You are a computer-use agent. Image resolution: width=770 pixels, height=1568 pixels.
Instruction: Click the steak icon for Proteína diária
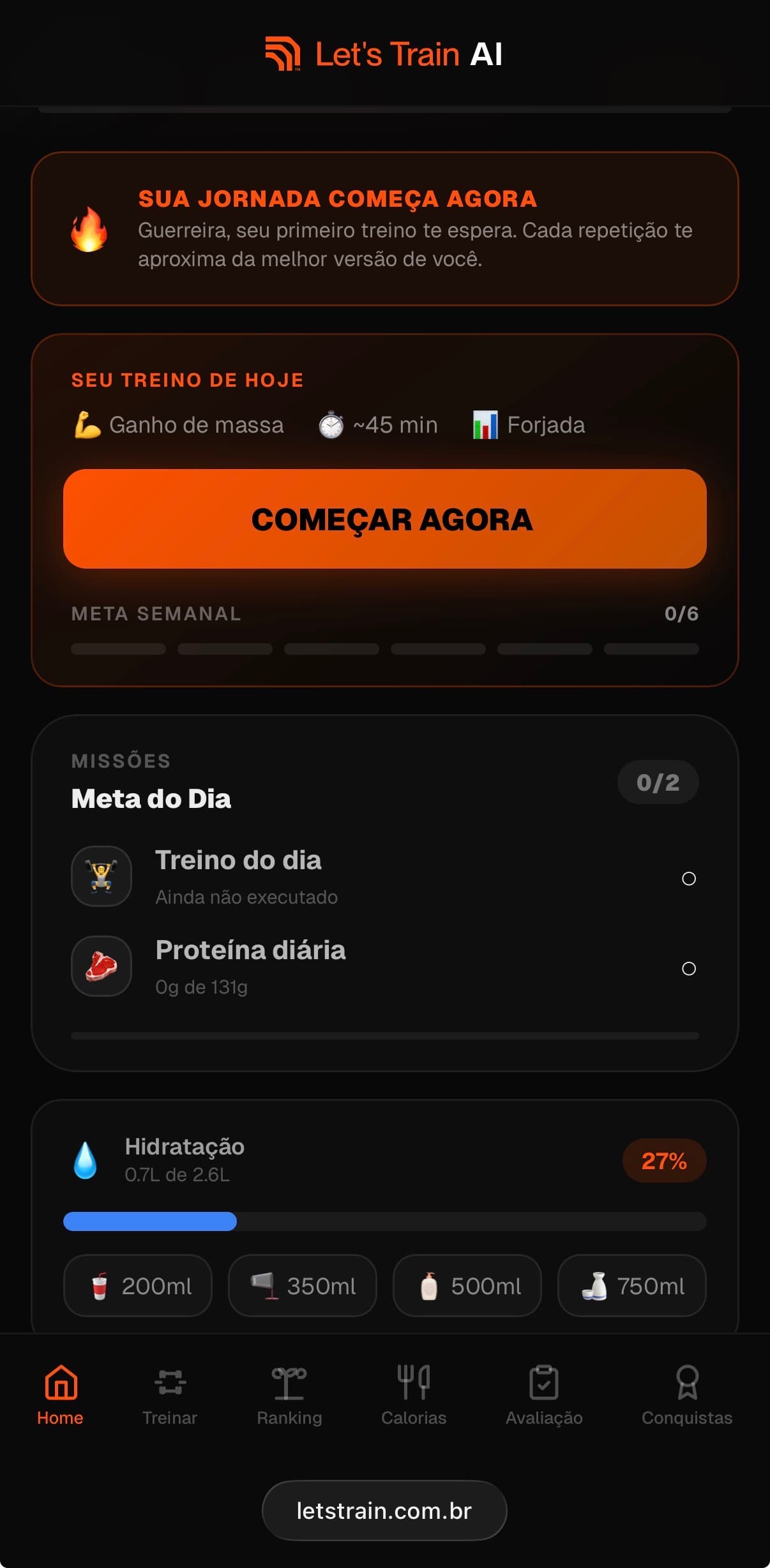coord(102,967)
